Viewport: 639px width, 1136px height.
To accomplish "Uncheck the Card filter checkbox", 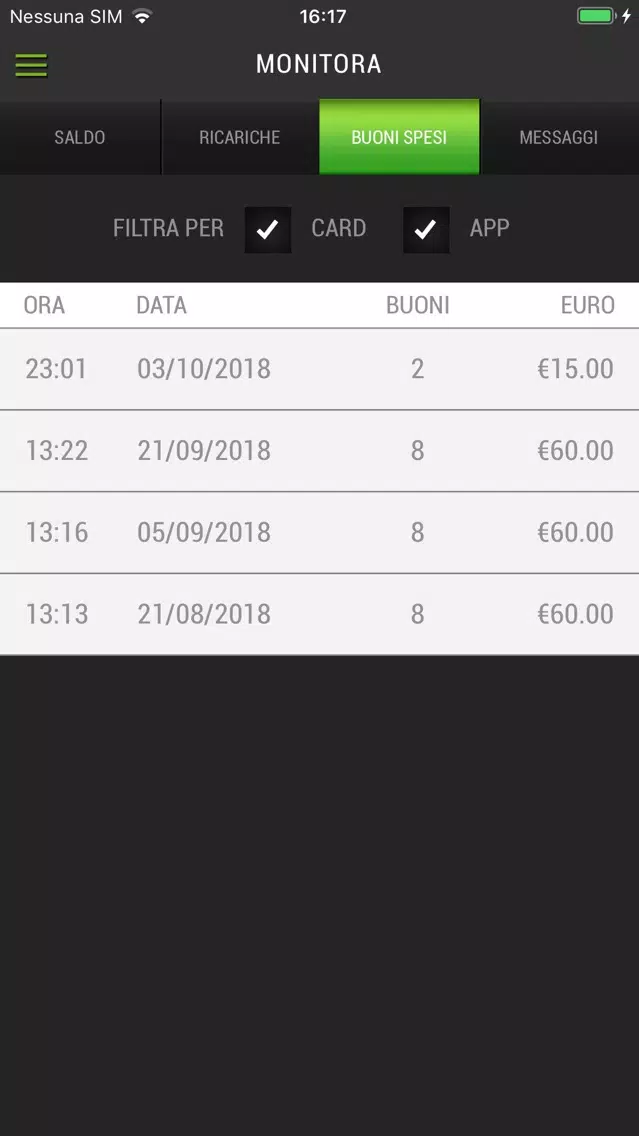I will (267, 230).
